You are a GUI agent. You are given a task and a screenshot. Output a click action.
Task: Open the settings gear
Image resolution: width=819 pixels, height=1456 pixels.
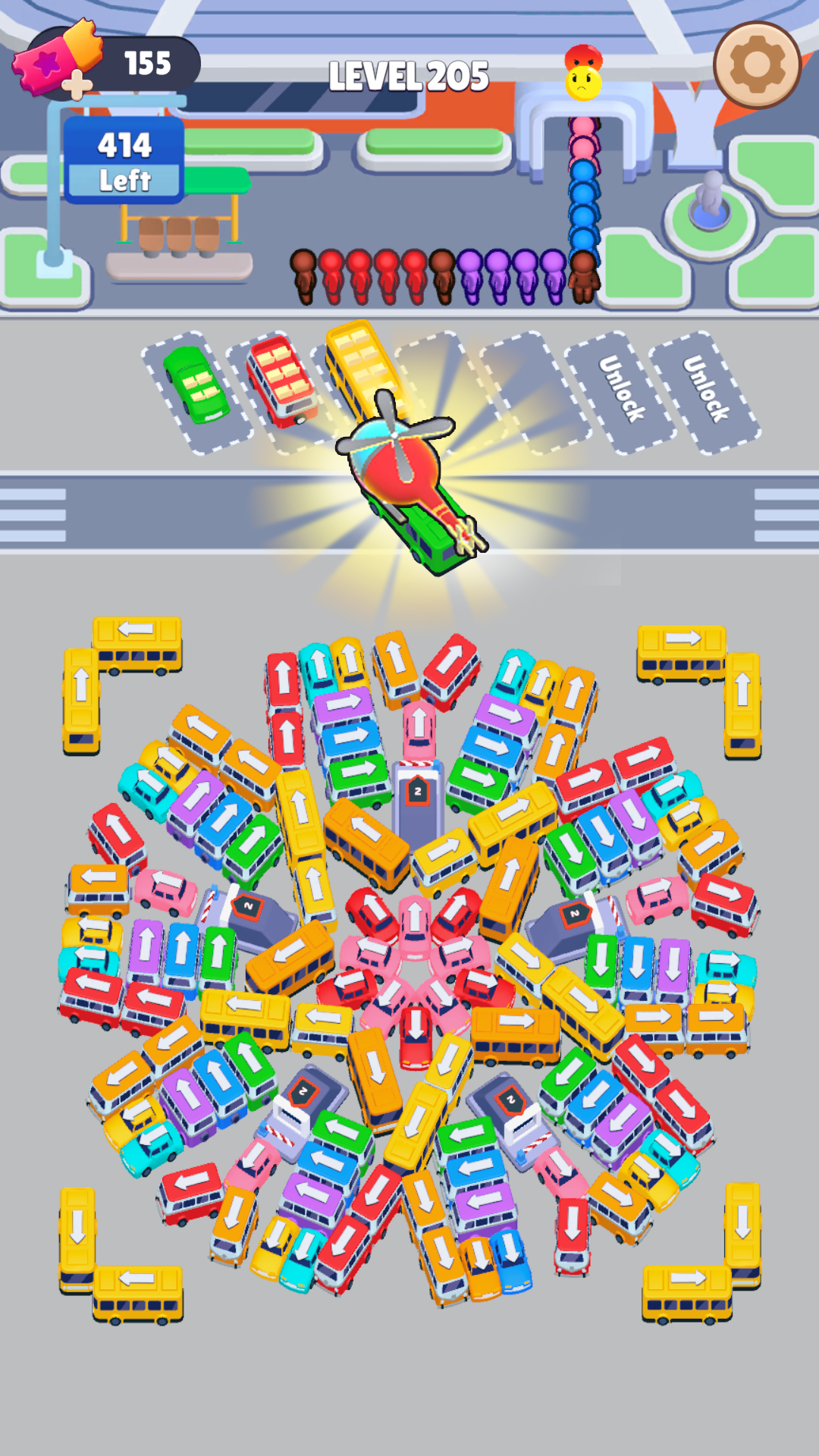coord(757,65)
